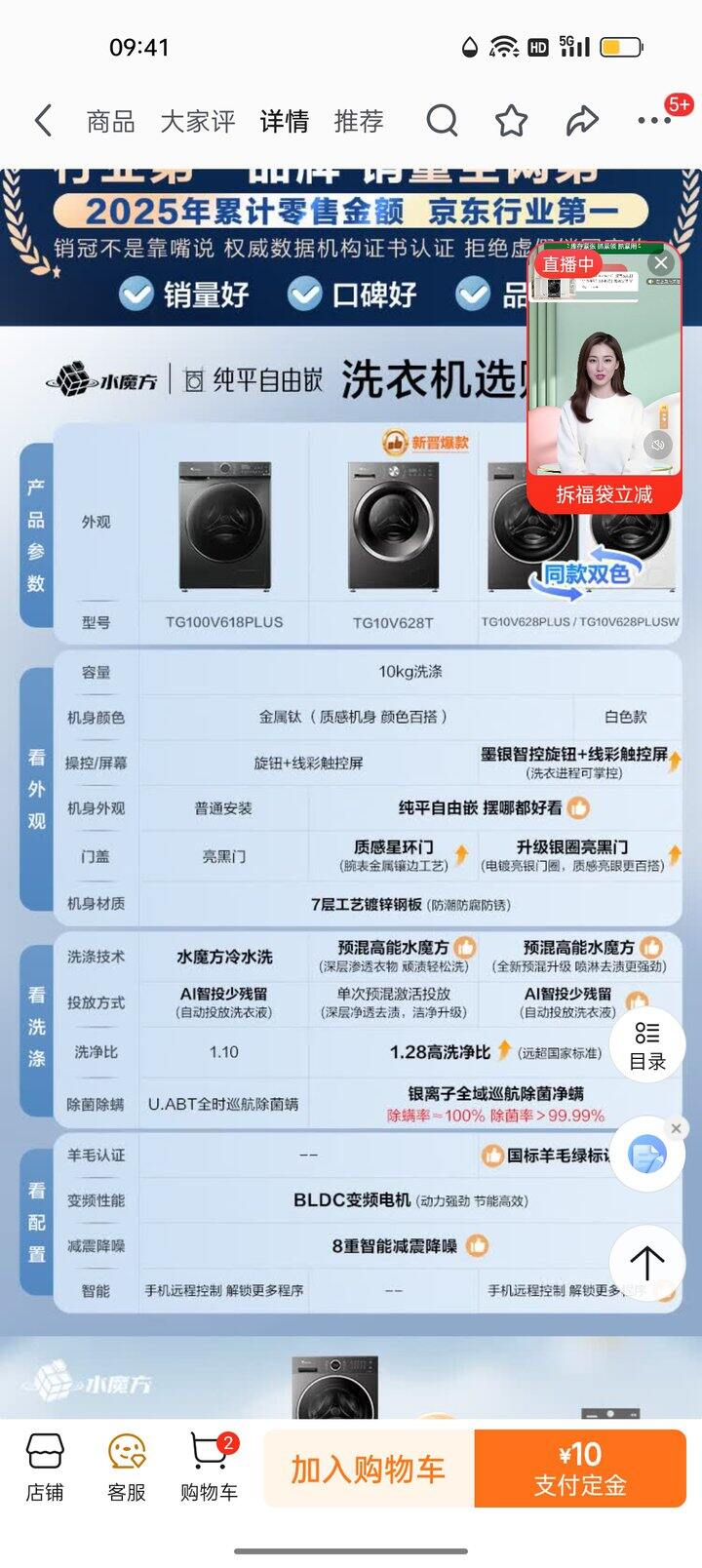Open the 购物车 shopping cart
Viewport: 702px width, 1568px height.
[x=209, y=1468]
